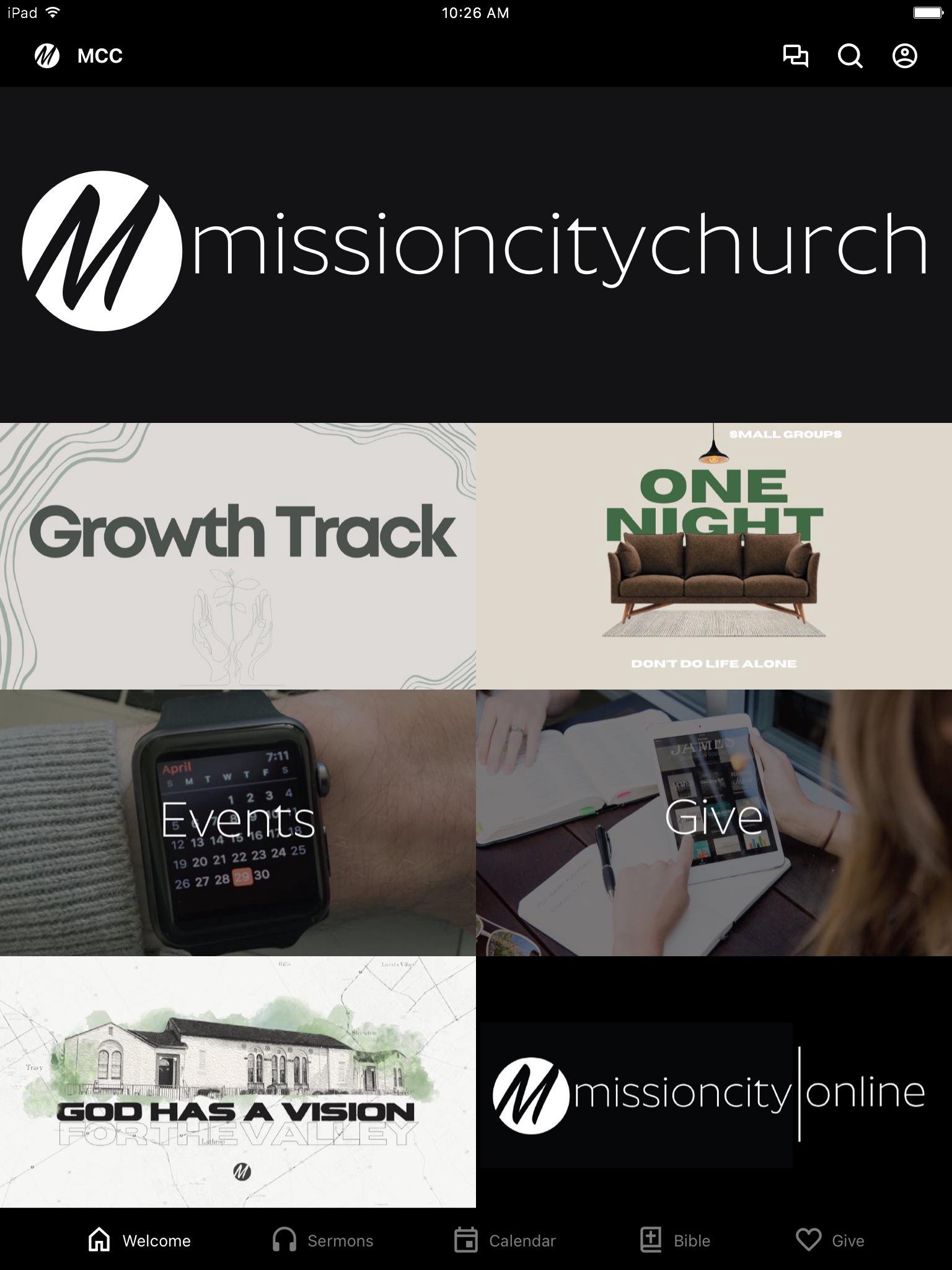Open the One Night small groups tile
This screenshot has width=952, height=1270.
pos(714,556)
